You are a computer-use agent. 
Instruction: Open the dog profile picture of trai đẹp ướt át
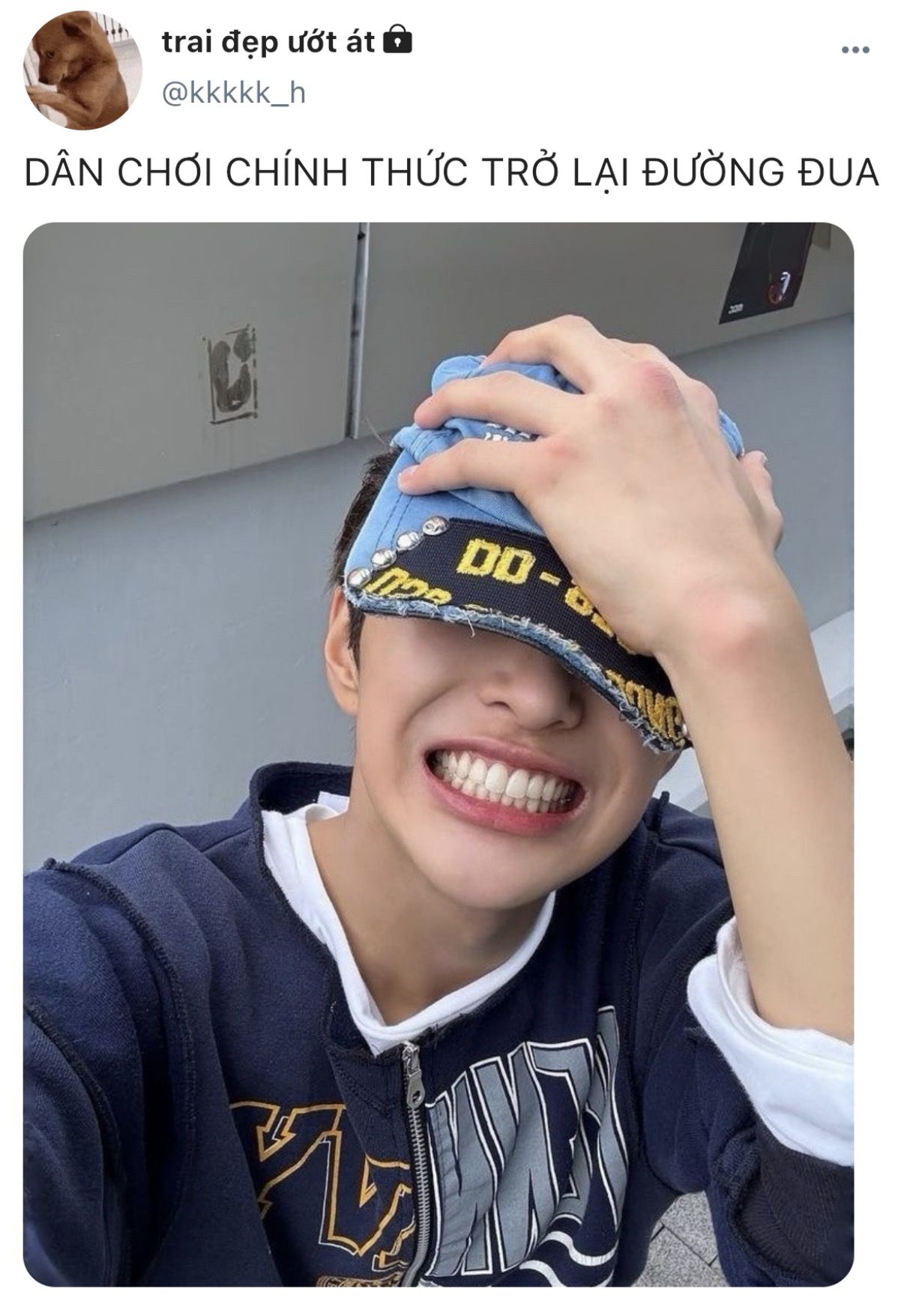click(x=84, y=72)
